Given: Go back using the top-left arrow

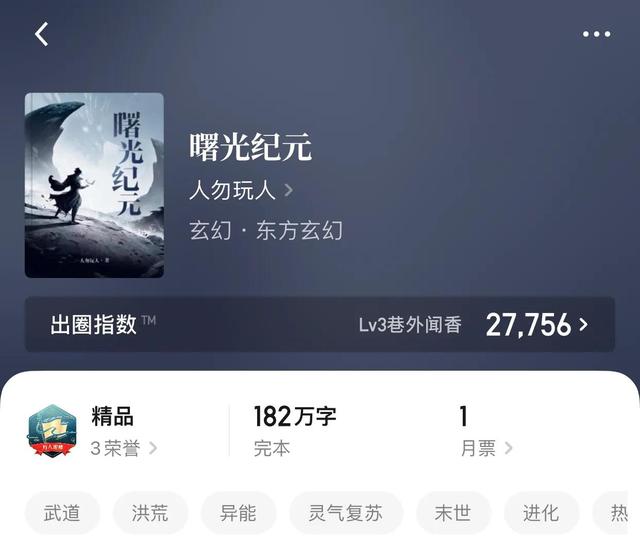Looking at the screenshot, I should click(x=42, y=34).
